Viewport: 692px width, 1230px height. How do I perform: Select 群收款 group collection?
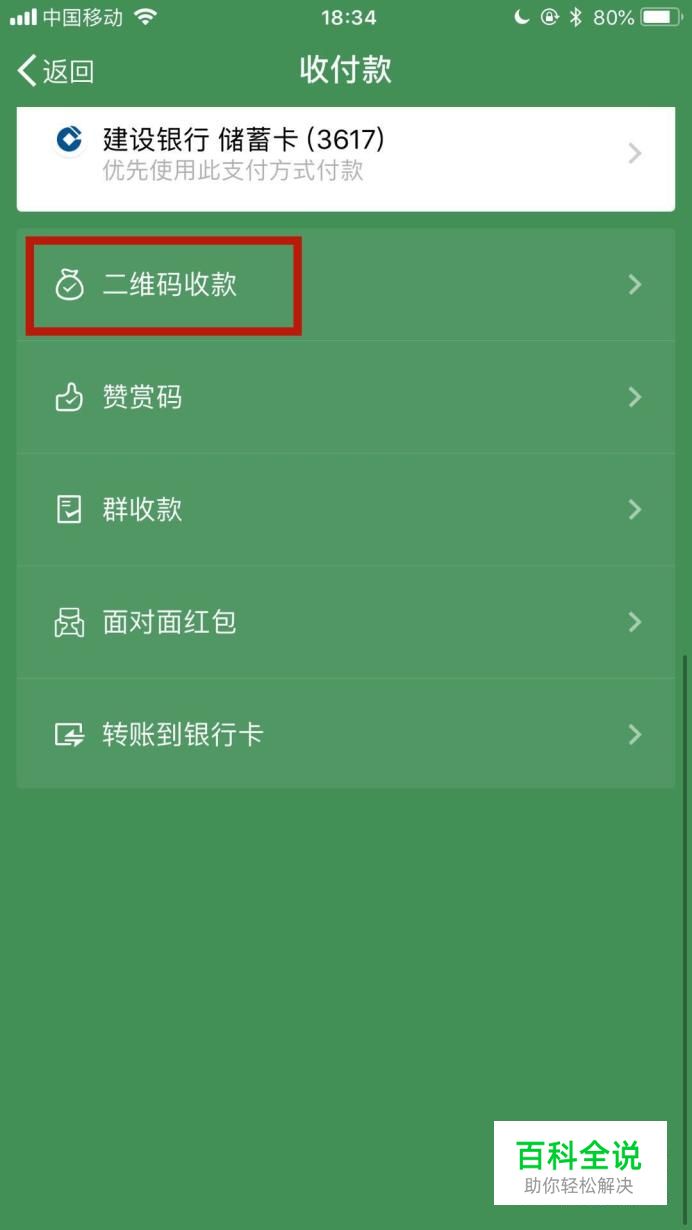click(x=345, y=510)
